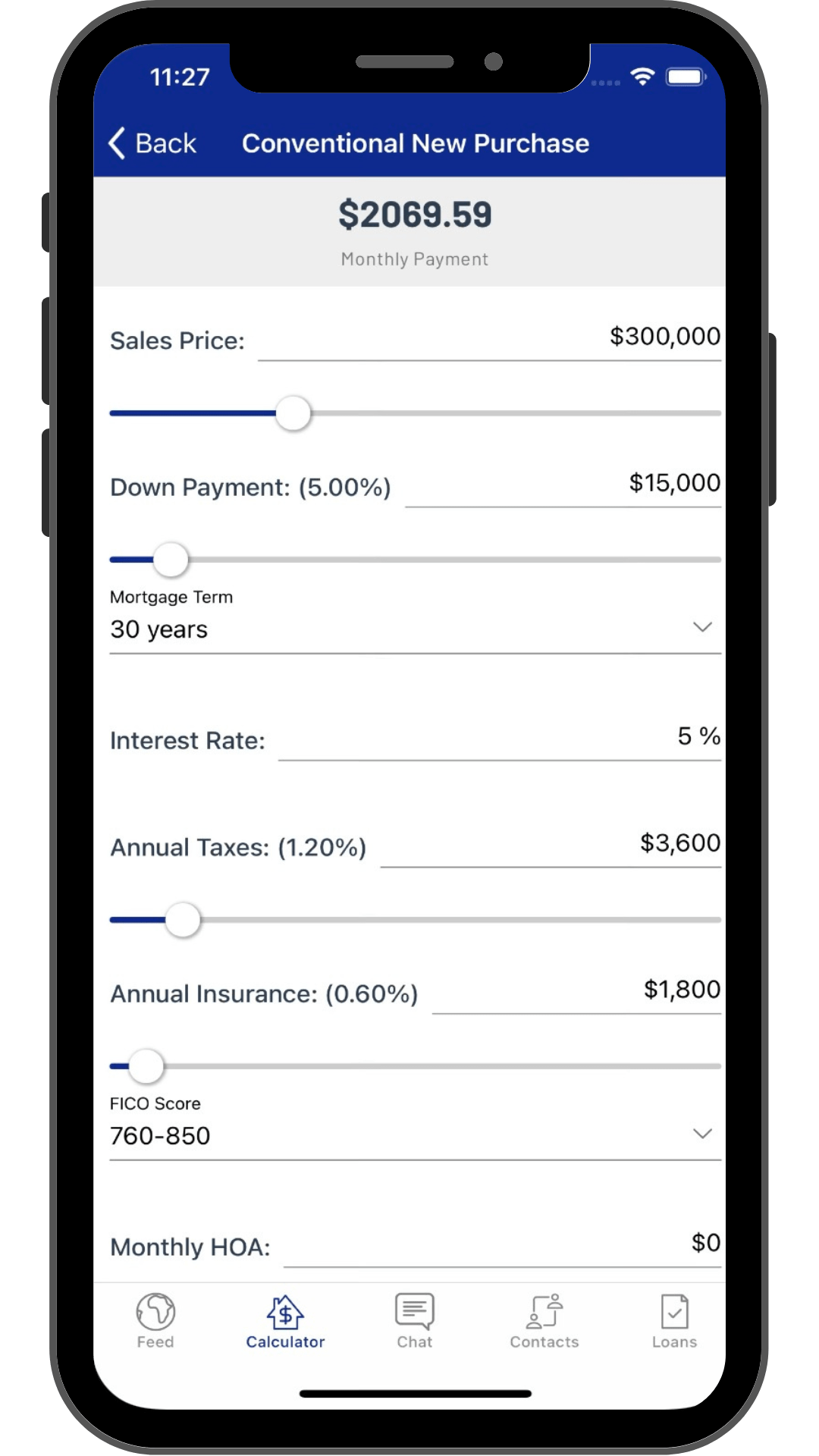Image resolution: width=819 pixels, height=1456 pixels.
Task: Edit the Annual Insurance amount
Action: point(576,990)
